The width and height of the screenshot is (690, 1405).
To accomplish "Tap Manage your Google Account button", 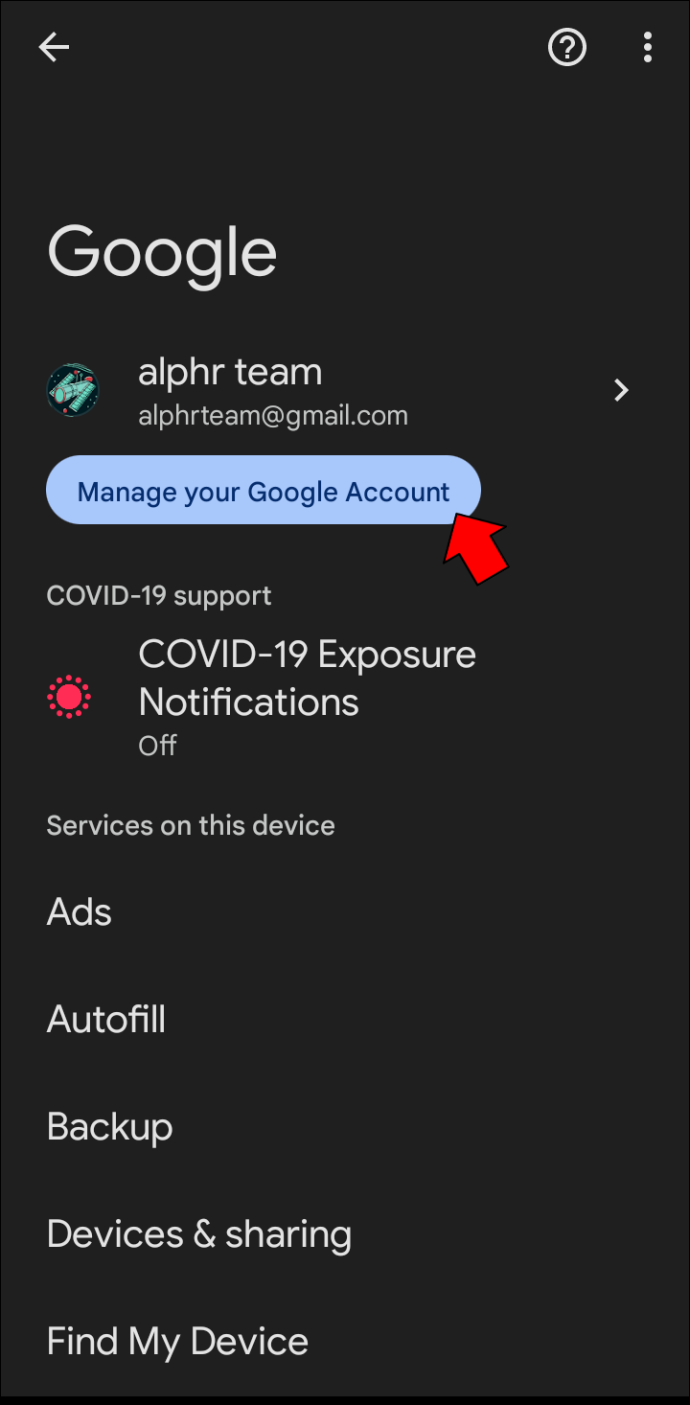I will click(263, 491).
